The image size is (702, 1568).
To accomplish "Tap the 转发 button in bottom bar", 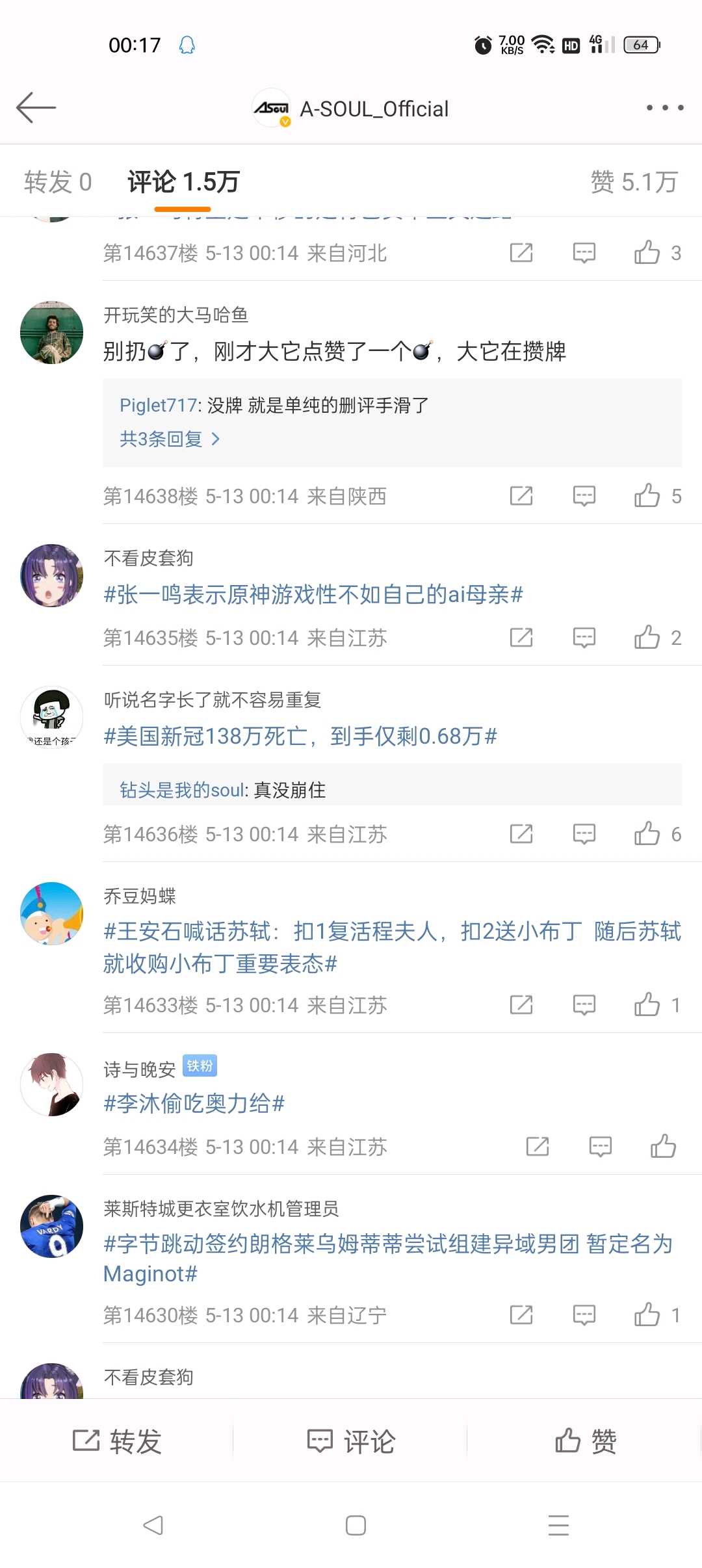I will pyautogui.click(x=117, y=1441).
